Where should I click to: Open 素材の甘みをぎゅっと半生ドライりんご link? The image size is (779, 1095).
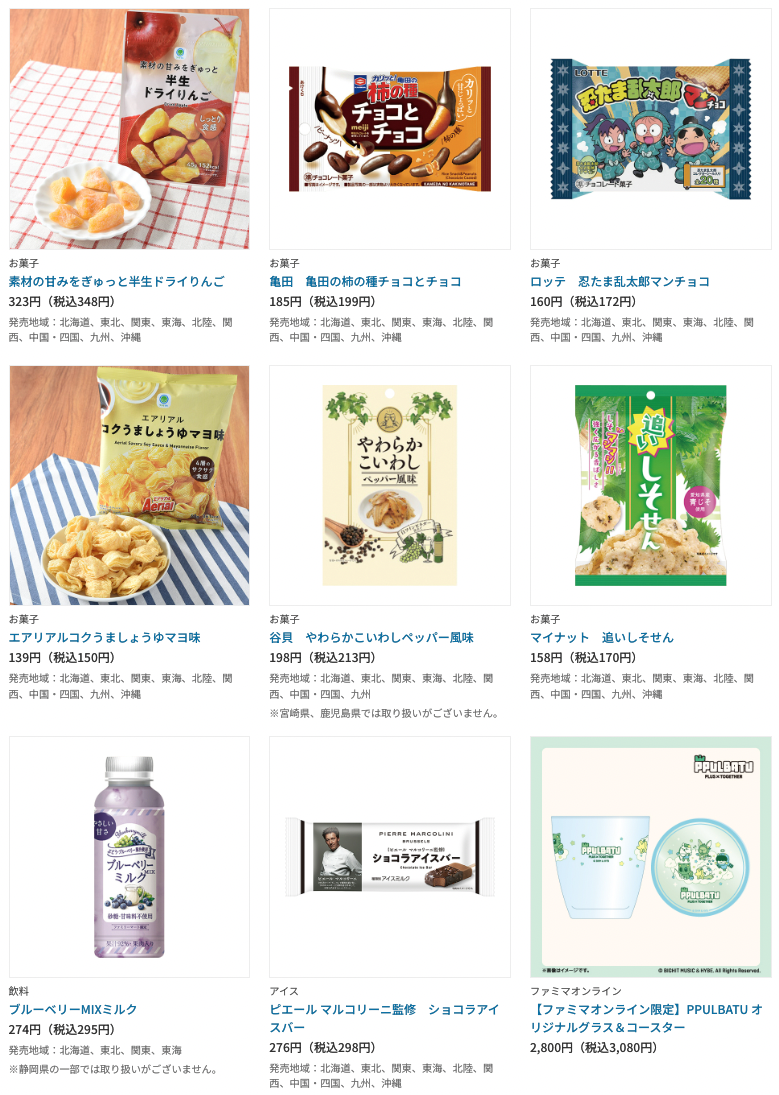pos(116,281)
